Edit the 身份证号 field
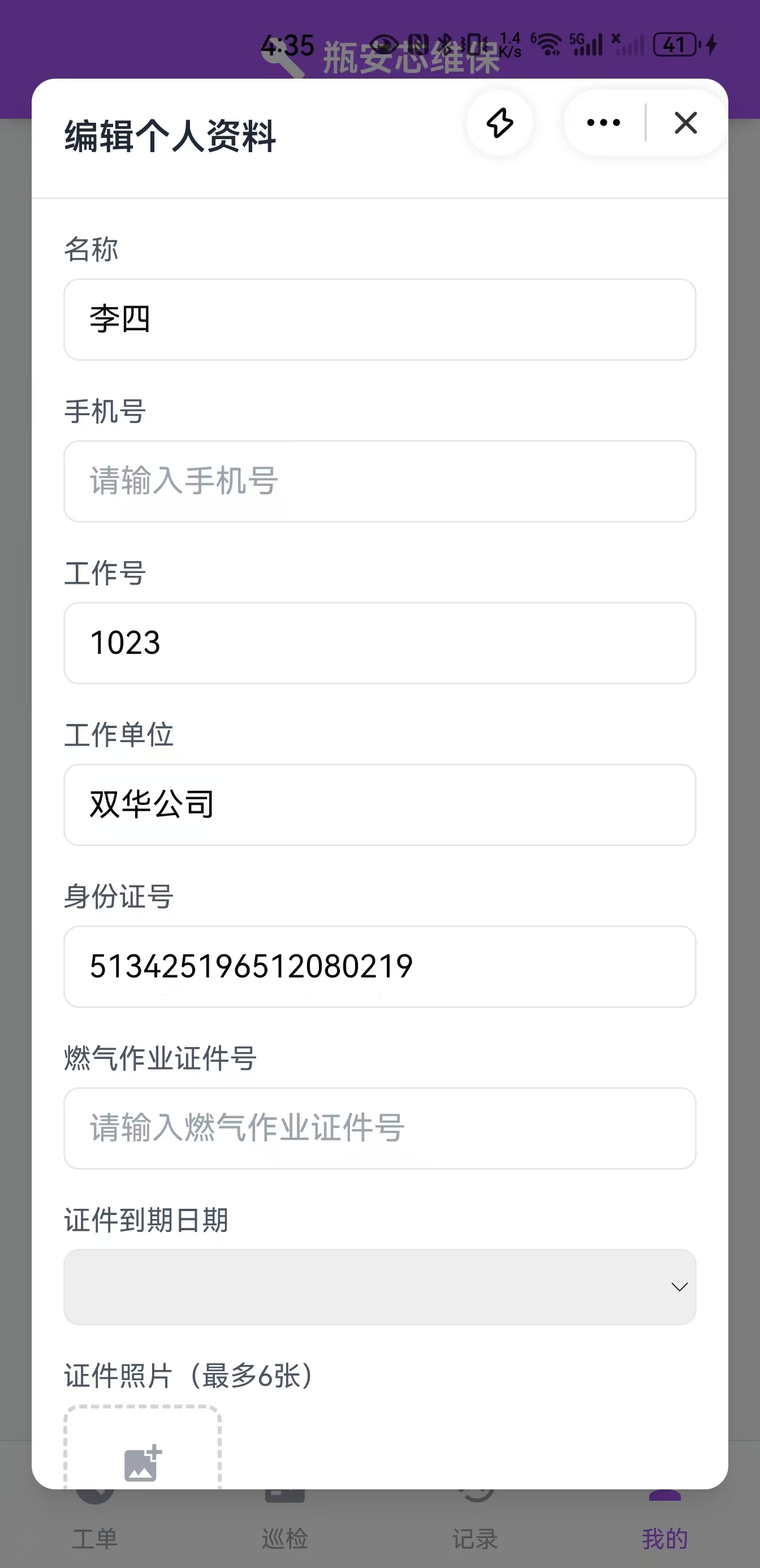Image resolution: width=760 pixels, height=1568 pixels. (379, 967)
